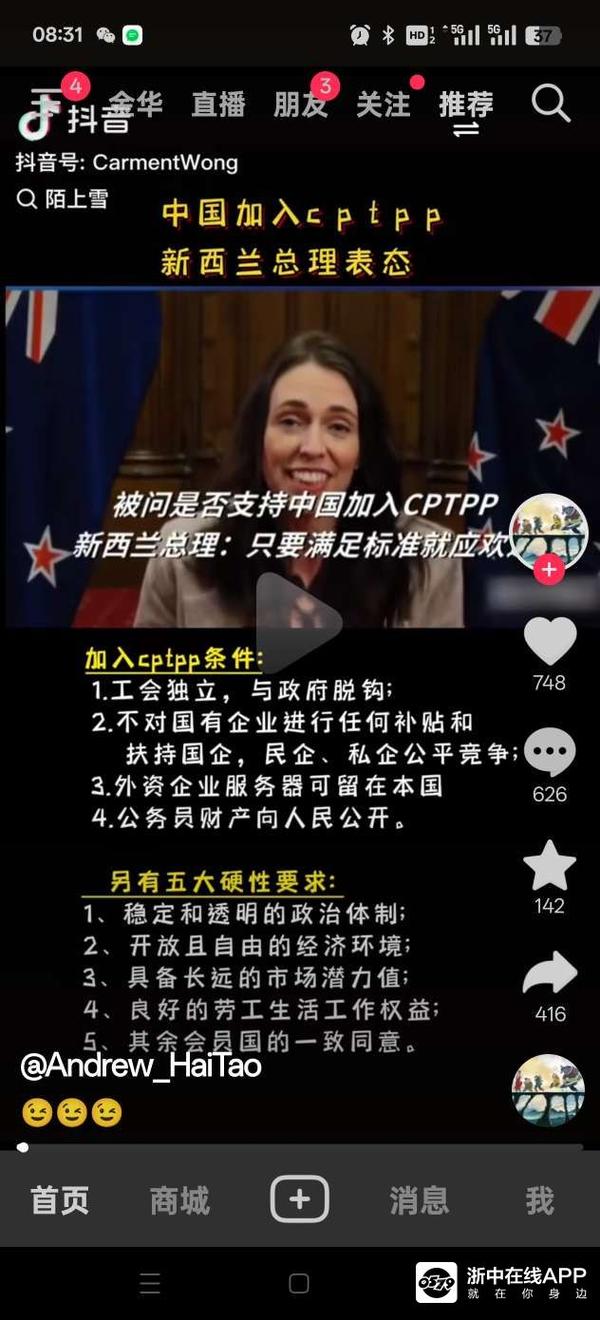Open the spinning music disc avatar
The width and height of the screenshot is (600, 1320).
548,1090
